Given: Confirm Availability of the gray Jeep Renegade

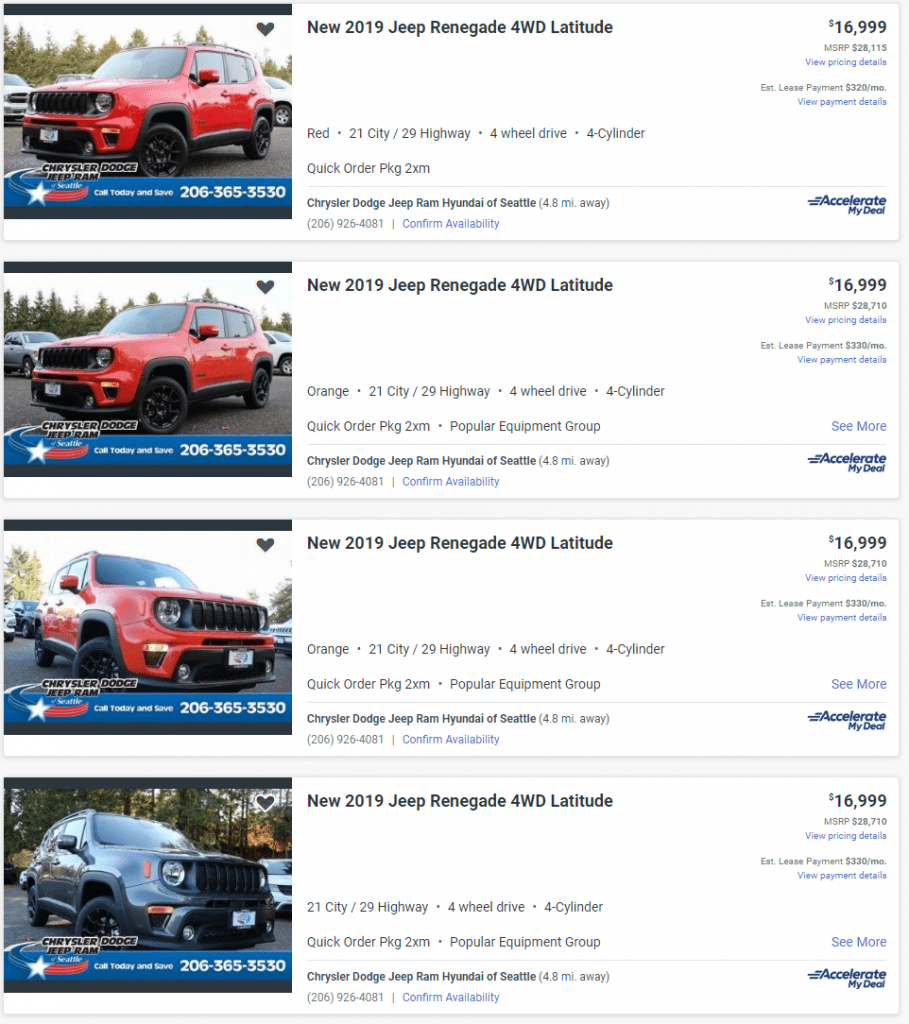Looking at the screenshot, I should (450, 997).
